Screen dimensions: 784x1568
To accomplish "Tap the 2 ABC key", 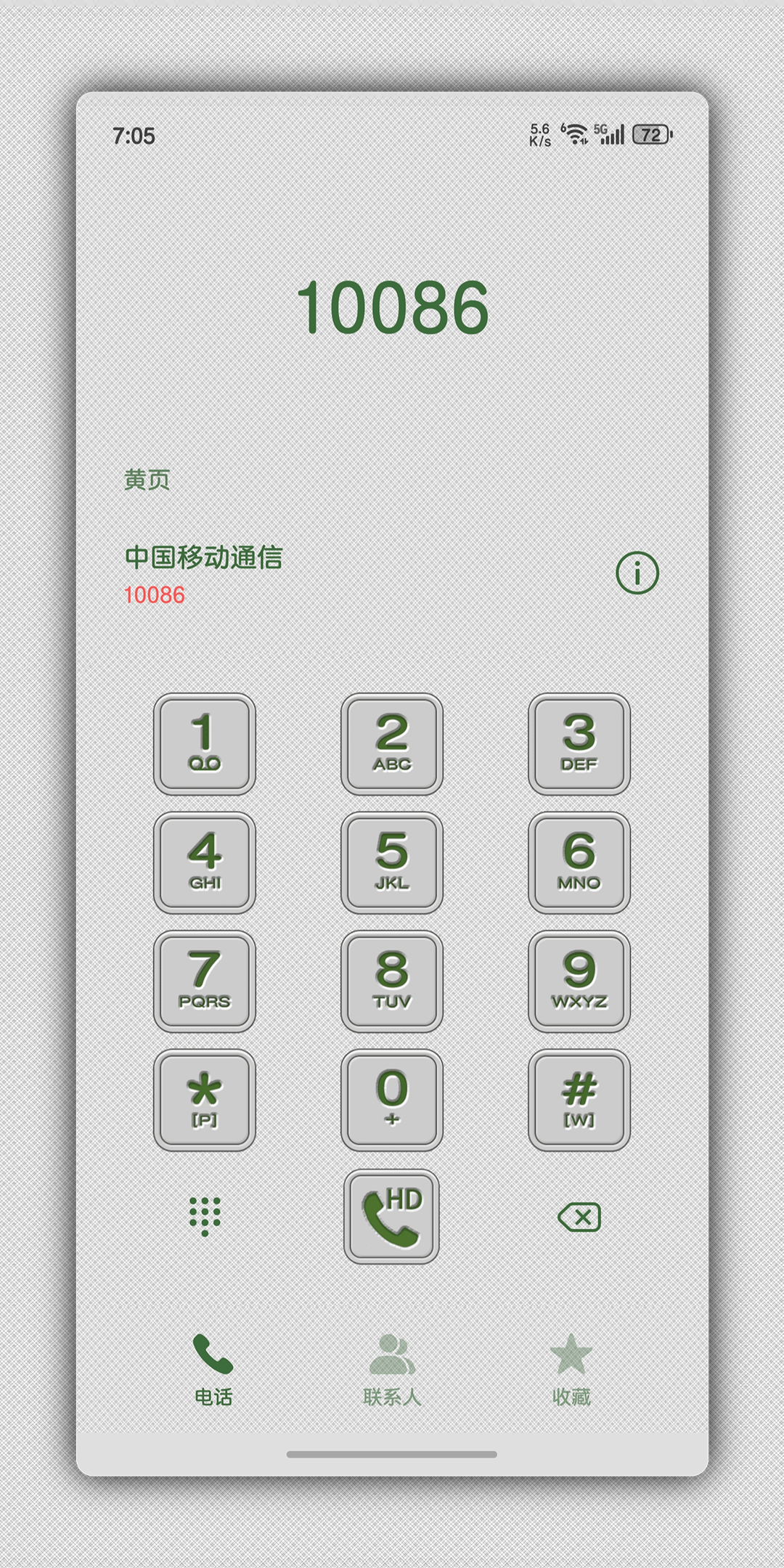I will point(392,744).
